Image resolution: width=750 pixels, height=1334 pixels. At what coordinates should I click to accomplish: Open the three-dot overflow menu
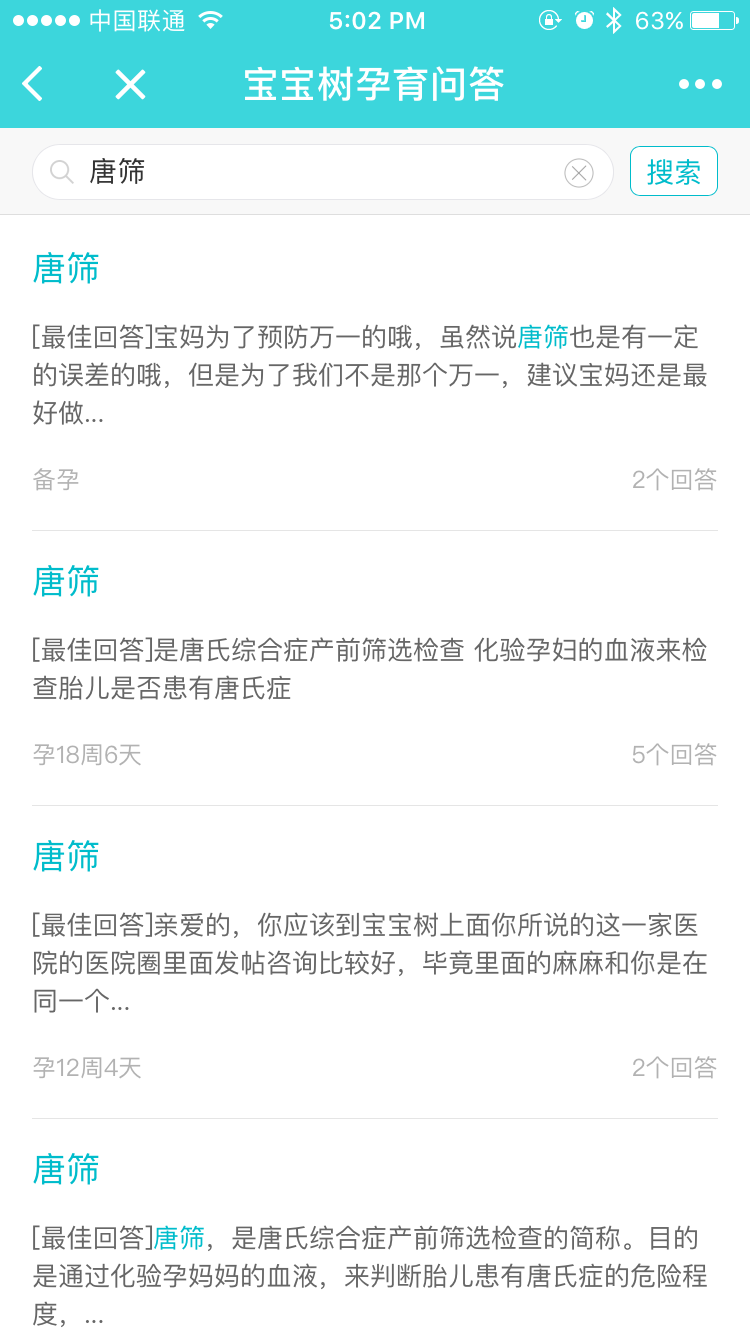click(x=700, y=84)
